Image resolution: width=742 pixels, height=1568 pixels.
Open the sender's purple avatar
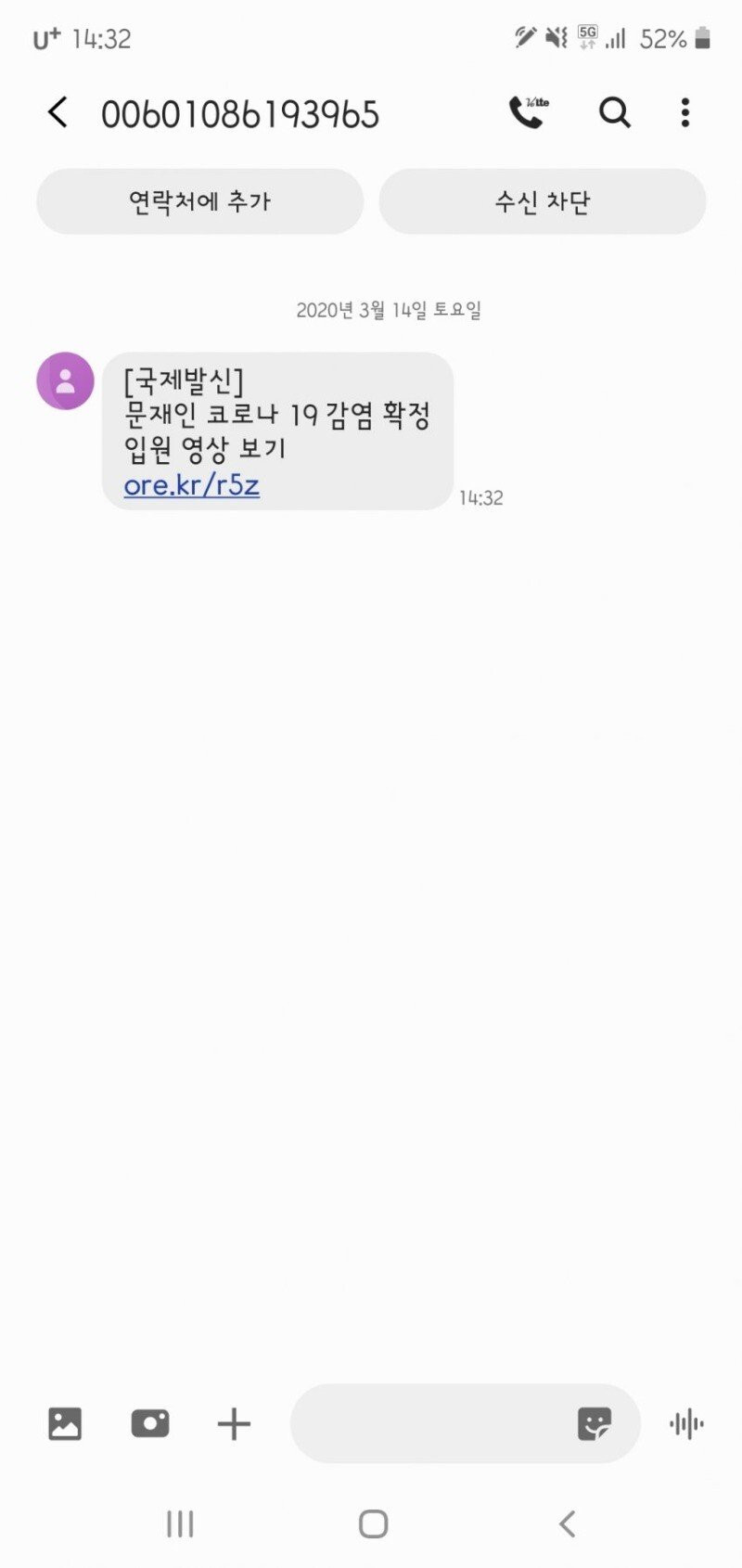pos(65,380)
